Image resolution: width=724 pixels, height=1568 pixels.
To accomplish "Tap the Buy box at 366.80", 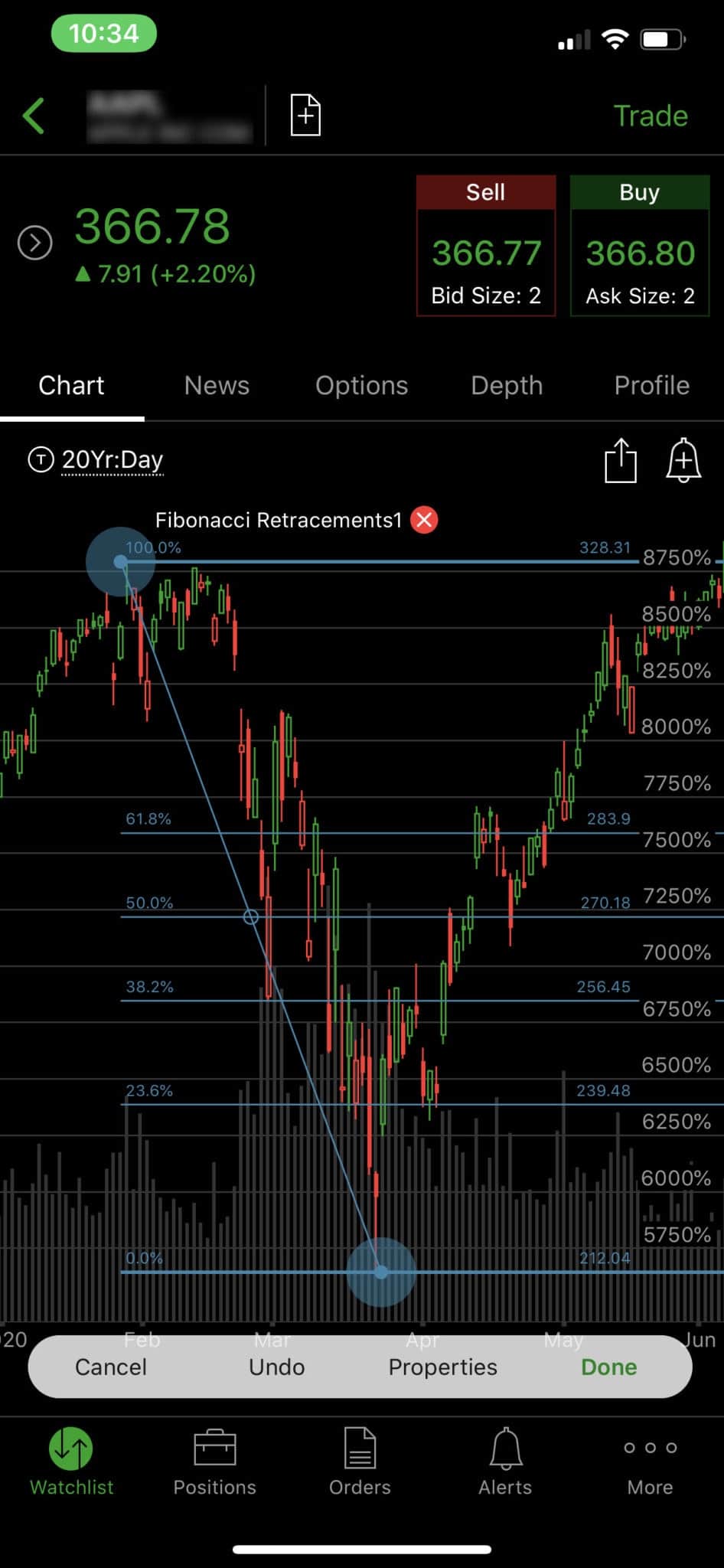I will coord(640,246).
